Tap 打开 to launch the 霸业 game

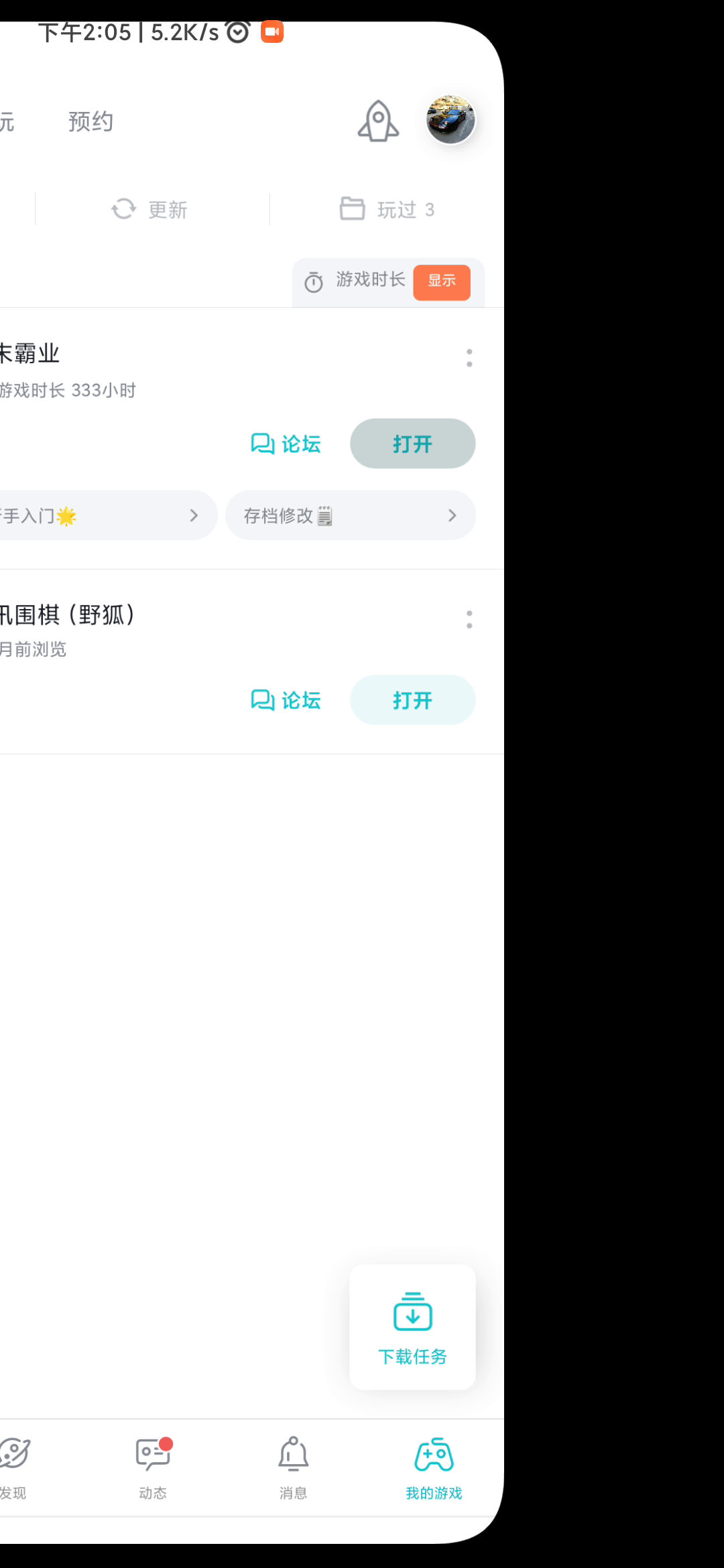click(413, 444)
